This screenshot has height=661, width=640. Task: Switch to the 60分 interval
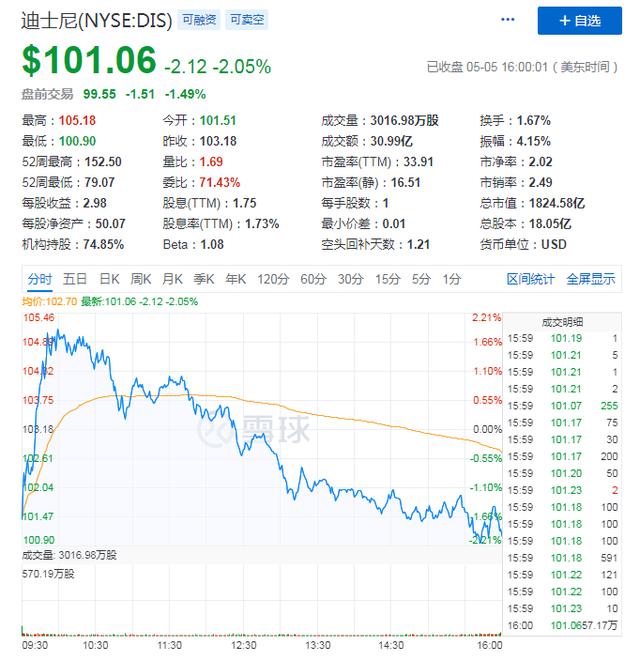(313, 279)
